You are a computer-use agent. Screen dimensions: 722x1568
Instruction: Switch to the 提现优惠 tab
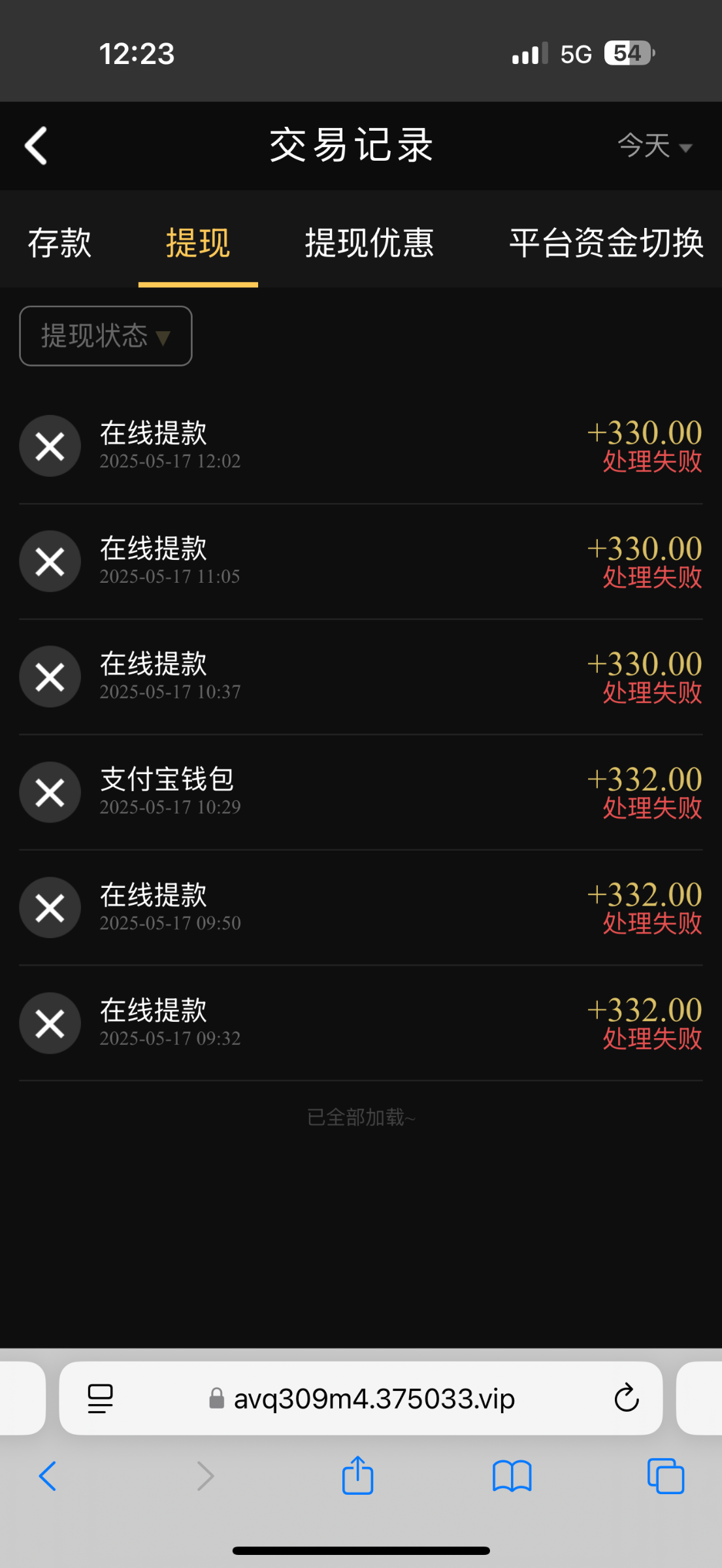[x=369, y=243]
